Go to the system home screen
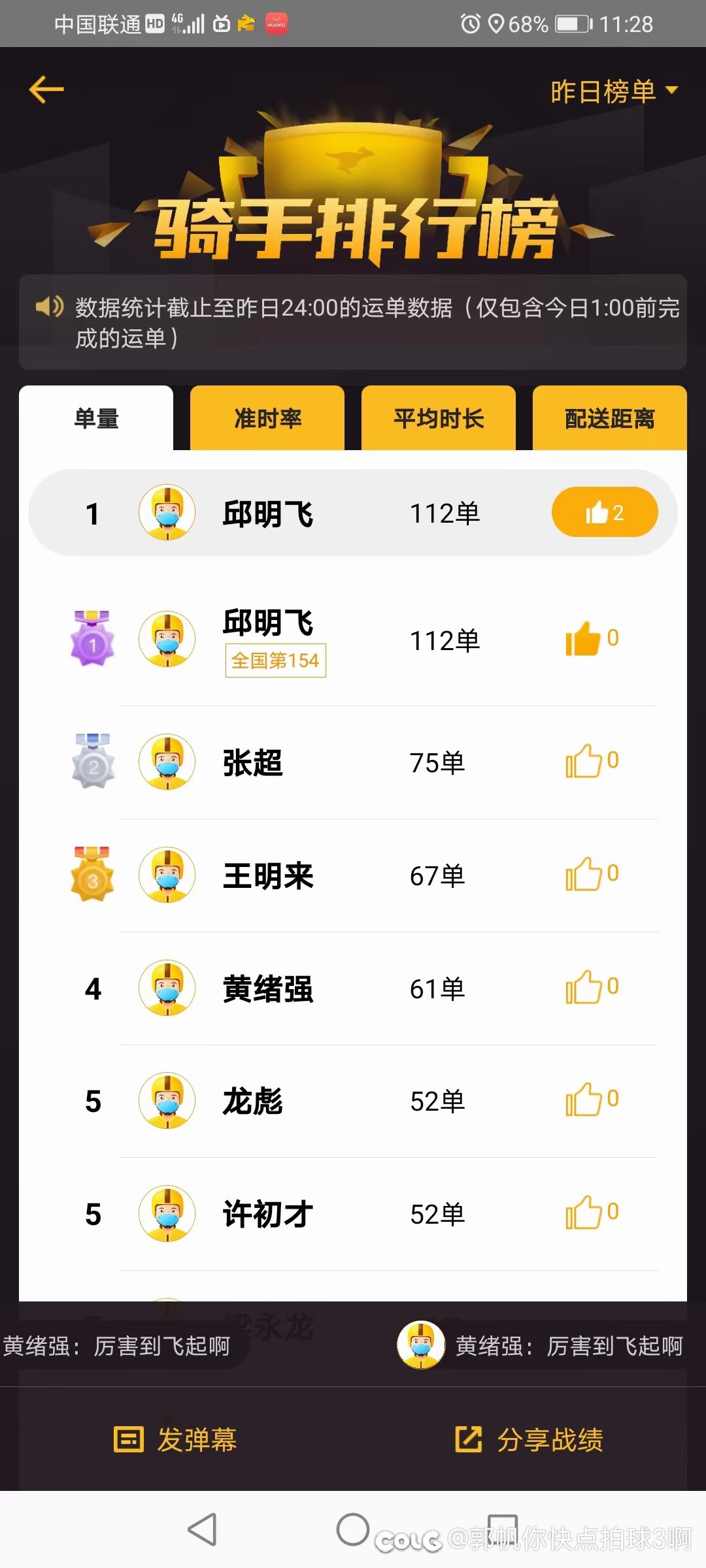The image size is (706, 1568). click(x=353, y=1529)
